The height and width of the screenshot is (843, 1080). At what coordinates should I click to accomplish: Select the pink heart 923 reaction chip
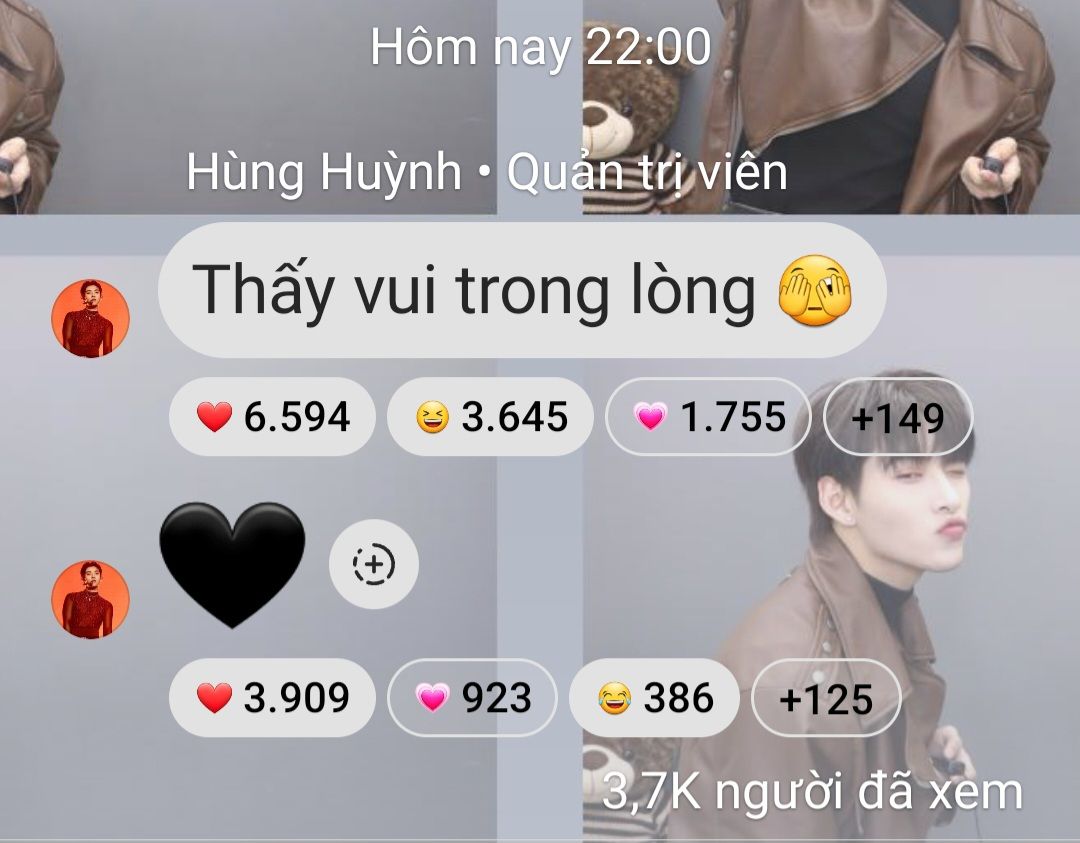[471, 697]
